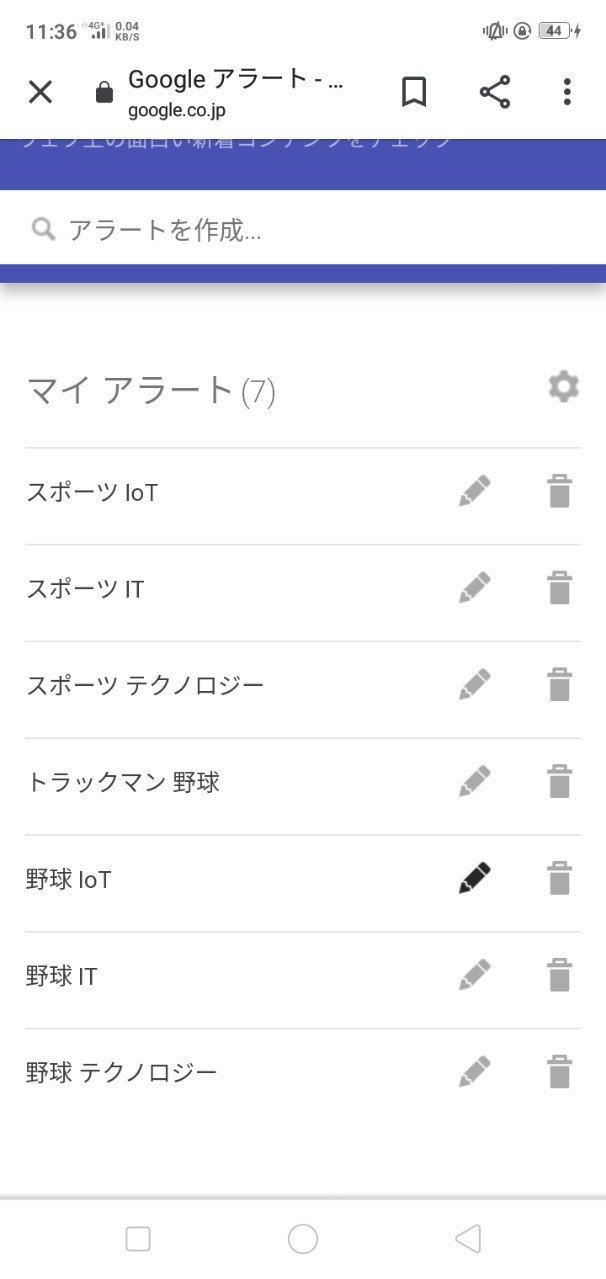606x1279 pixels.
Task: Delete the スポーツ テクノロジー alert
Action: pos(560,685)
